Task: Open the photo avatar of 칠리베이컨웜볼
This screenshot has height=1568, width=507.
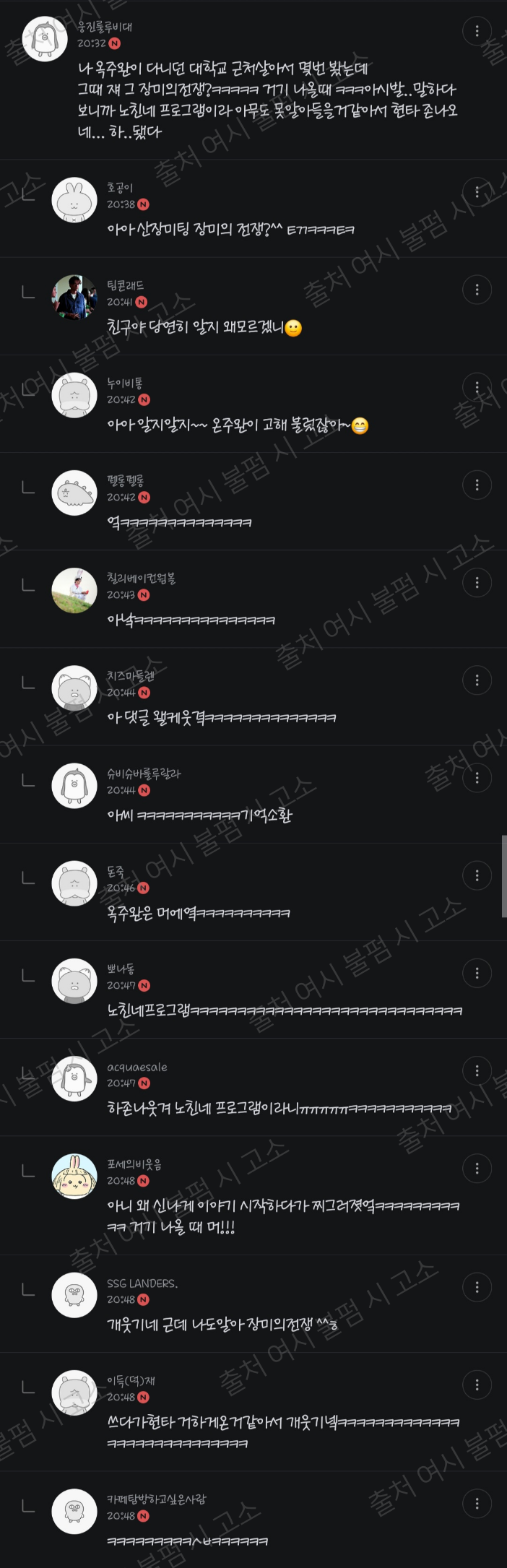Action: point(74,590)
